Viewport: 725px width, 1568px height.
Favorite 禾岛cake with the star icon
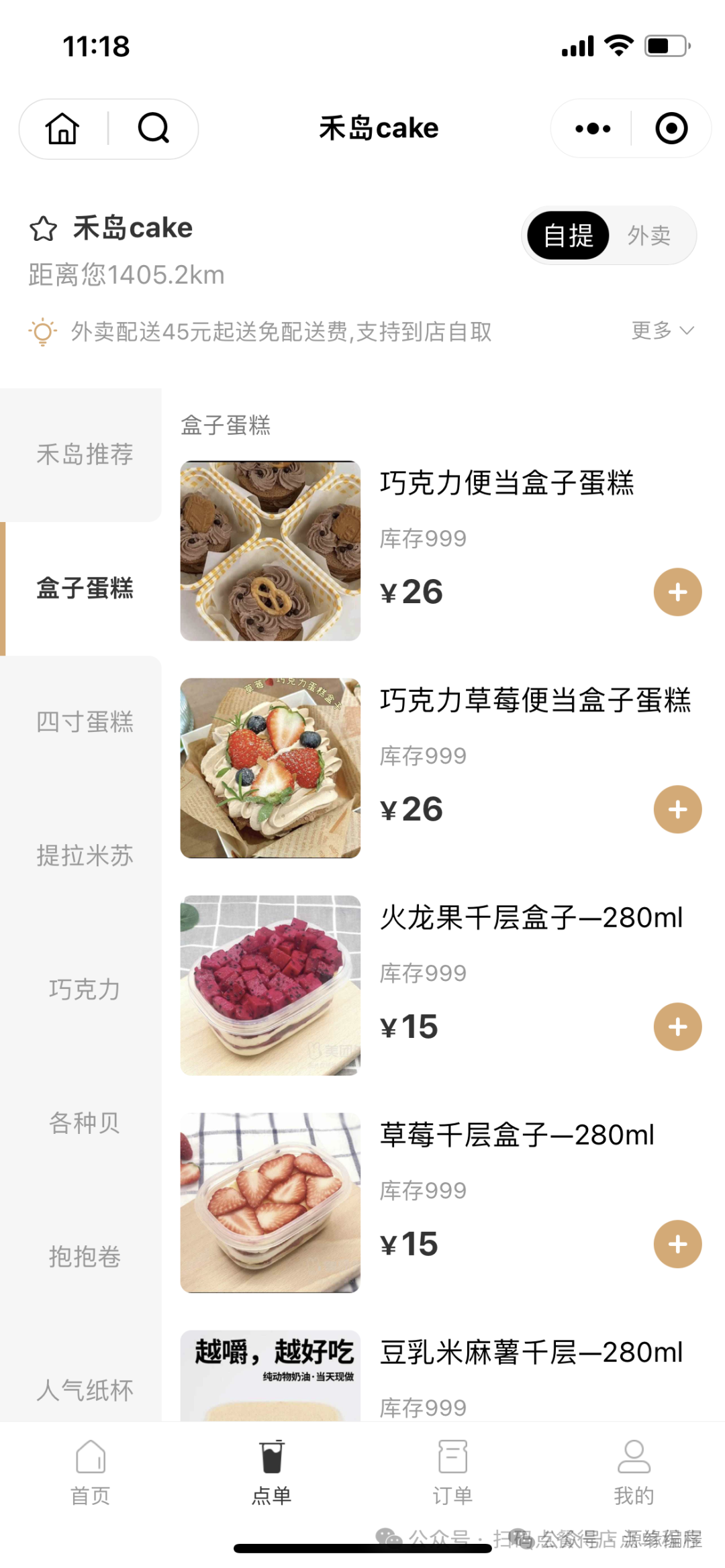pos(44,229)
